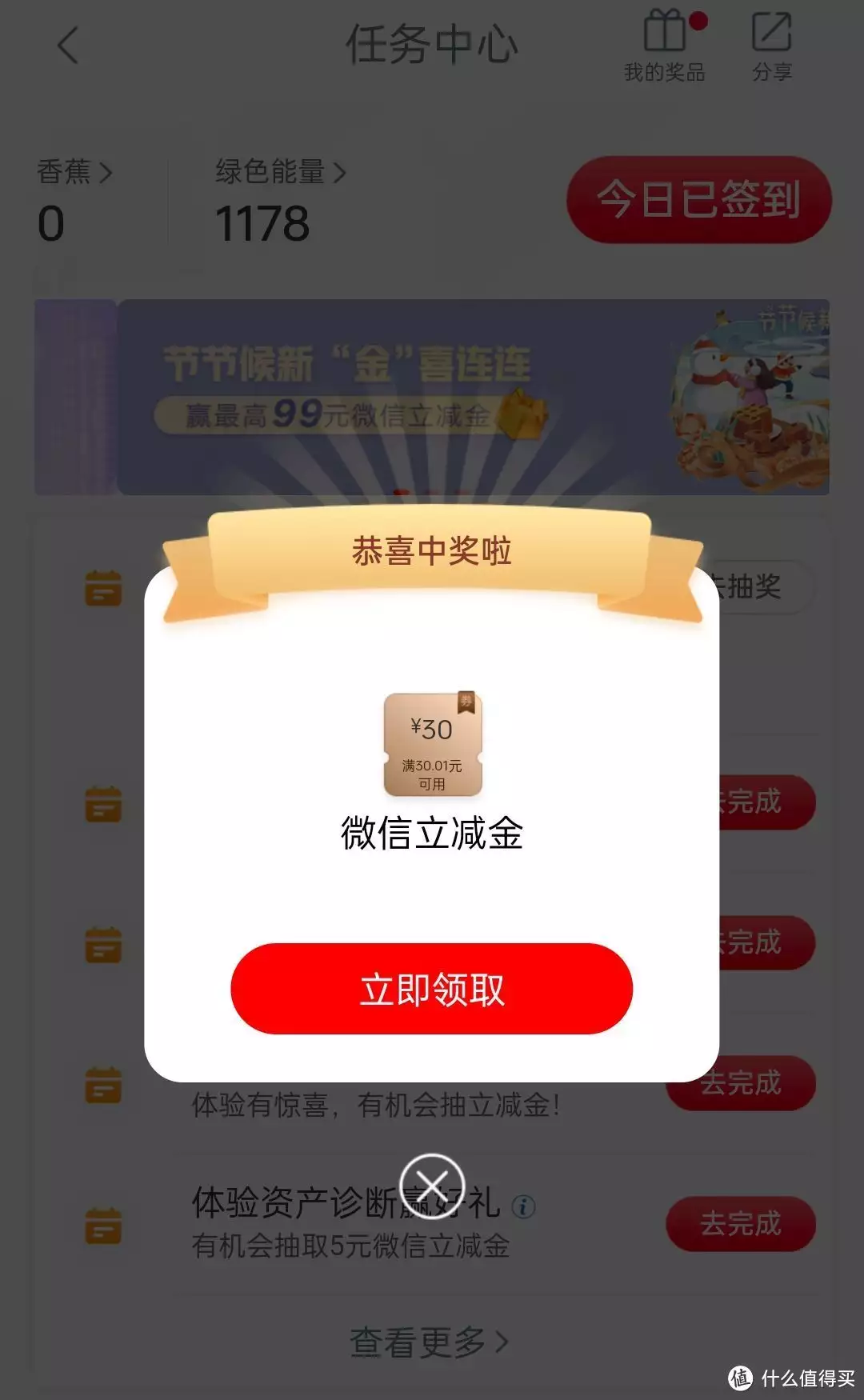Viewport: 864px width, 1400px height.
Task: Expand task list with 查看更多
Action: [430, 1342]
